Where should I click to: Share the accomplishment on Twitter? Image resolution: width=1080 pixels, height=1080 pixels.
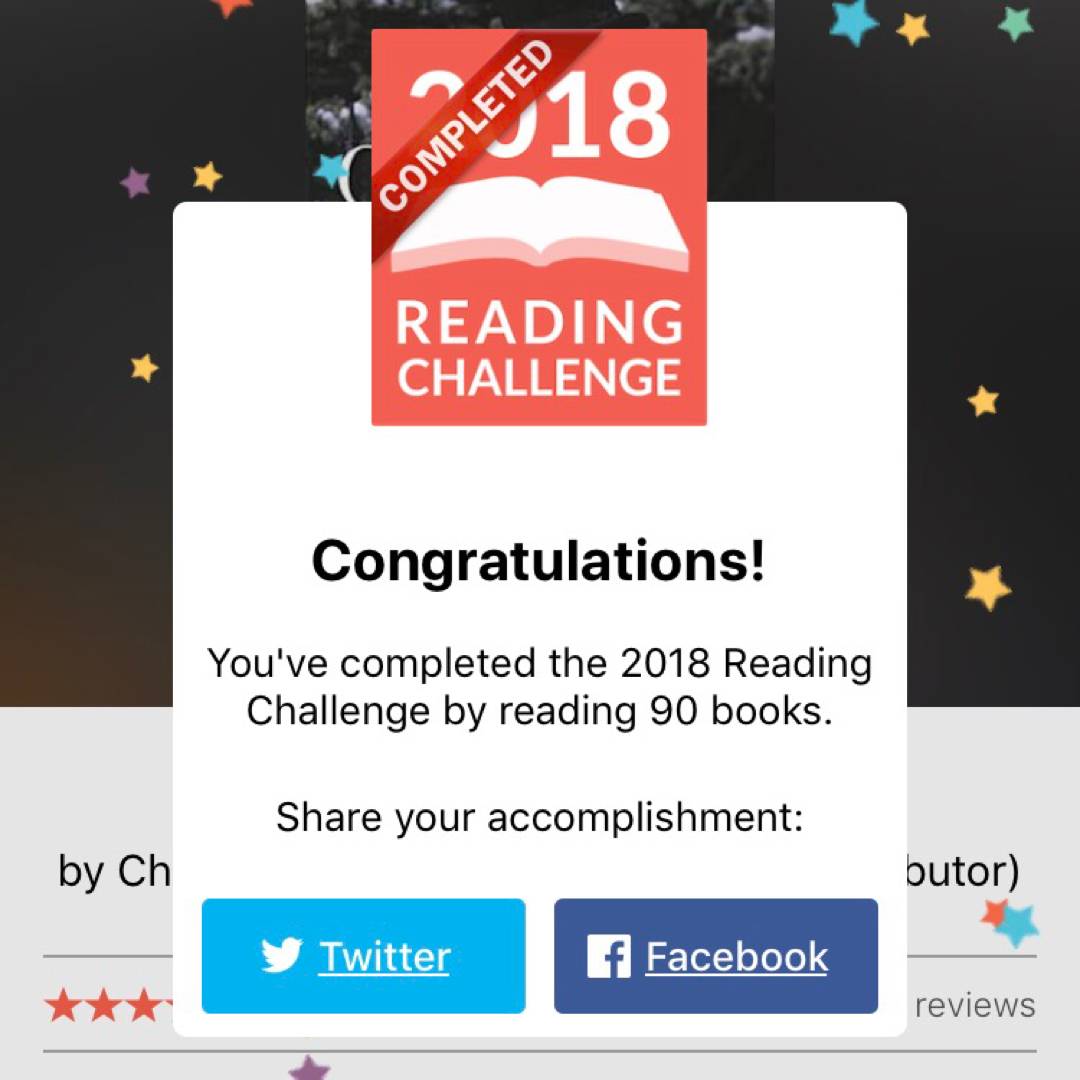click(x=363, y=956)
